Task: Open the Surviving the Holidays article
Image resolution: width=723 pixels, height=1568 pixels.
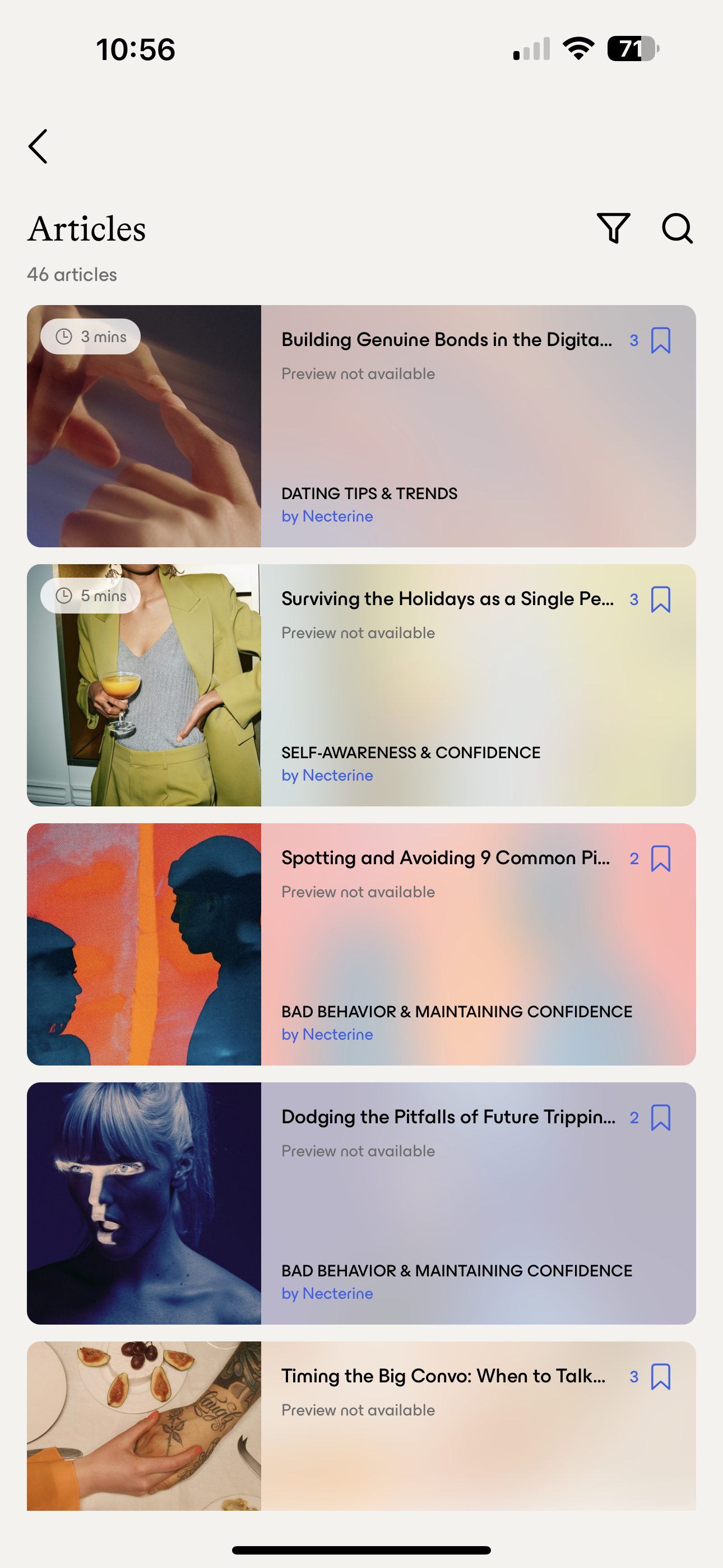Action: (x=446, y=599)
